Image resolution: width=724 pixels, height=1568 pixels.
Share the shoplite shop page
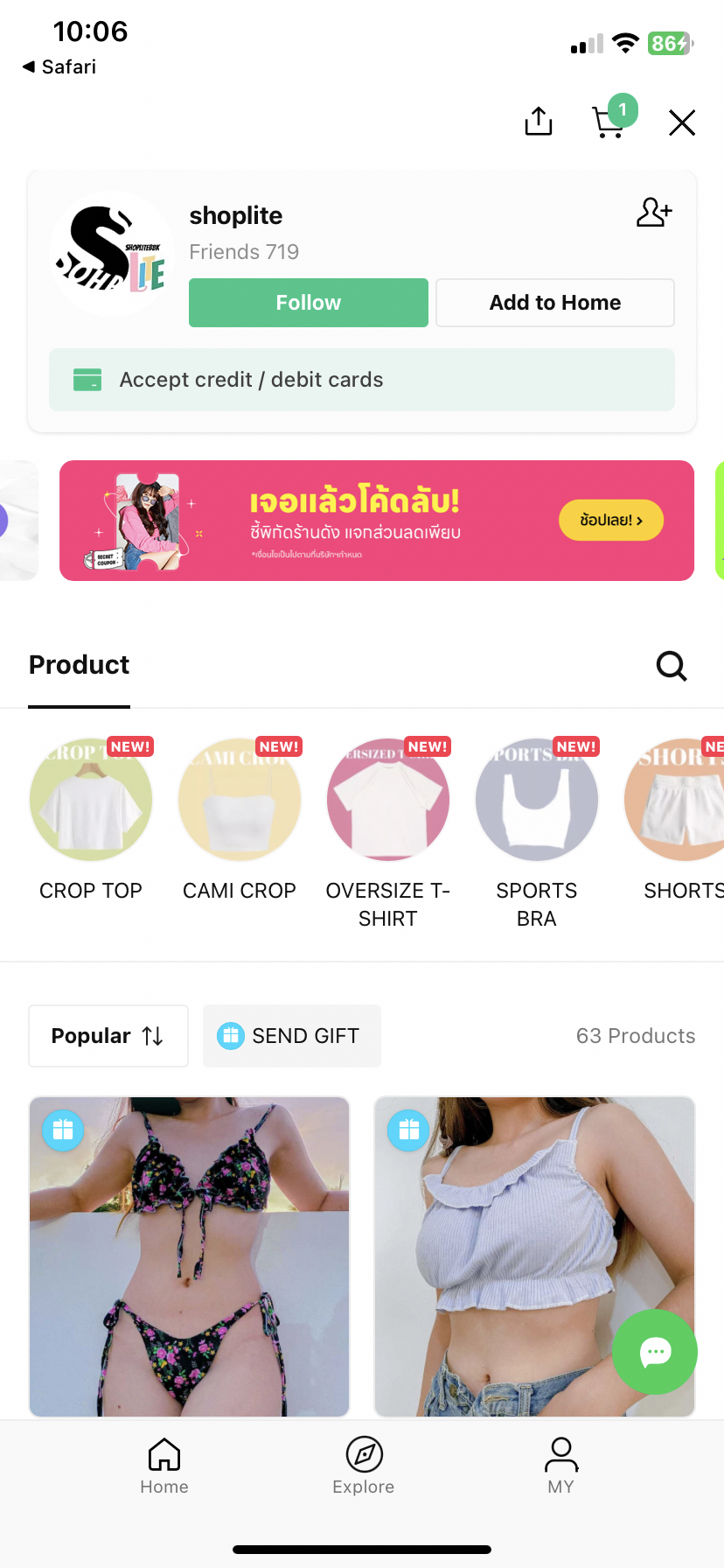[x=539, y=122]
